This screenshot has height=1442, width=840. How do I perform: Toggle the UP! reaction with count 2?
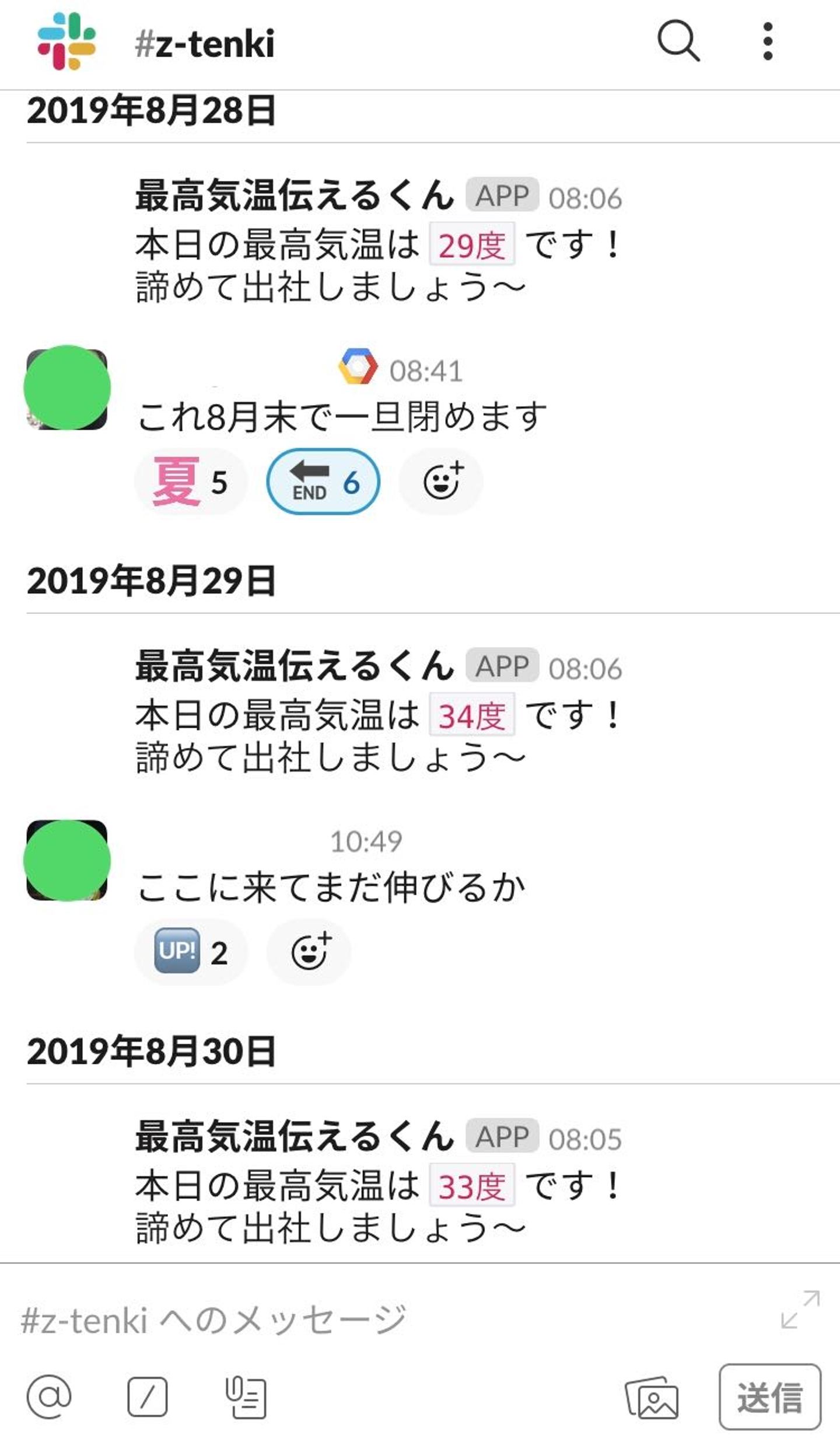(x=190, y=952)
